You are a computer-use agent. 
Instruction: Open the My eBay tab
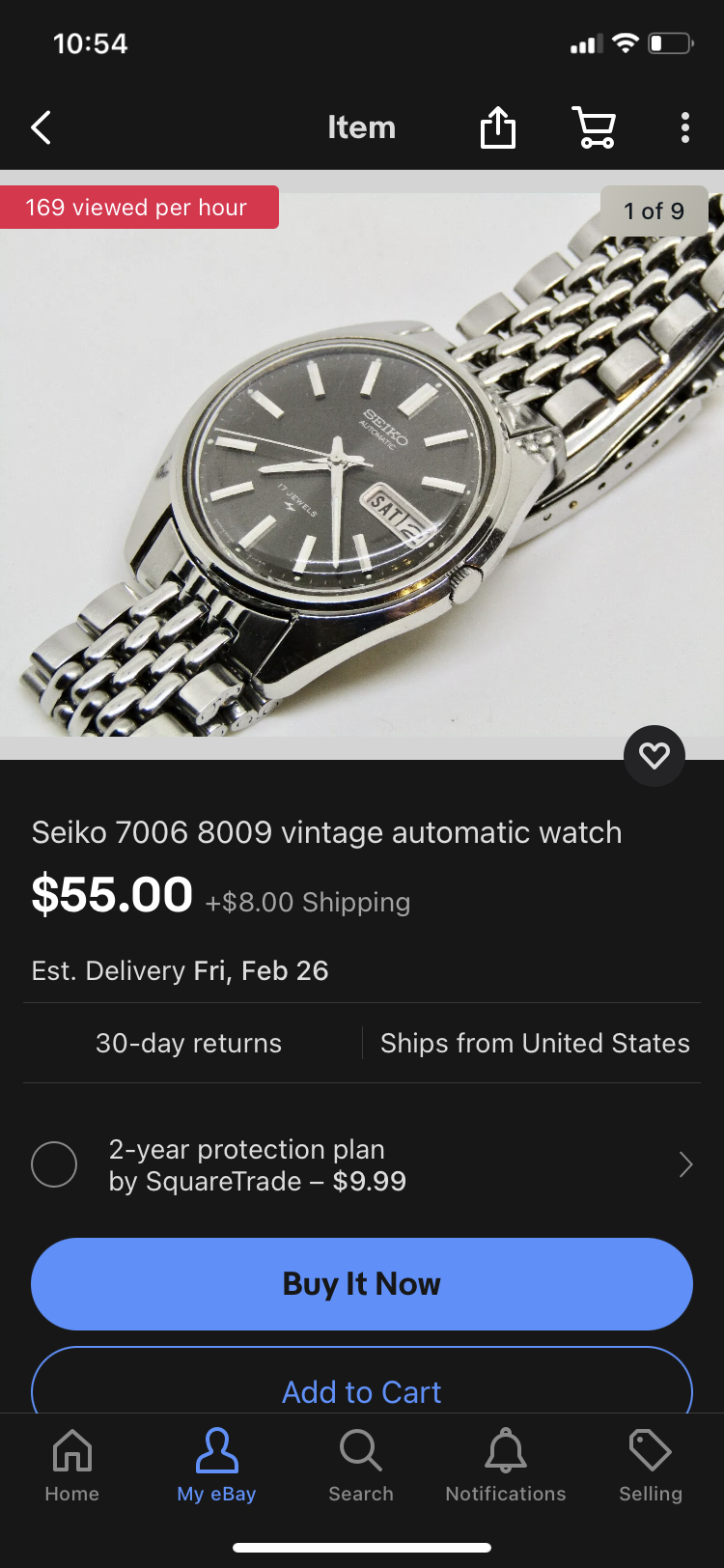[216, 1466]
